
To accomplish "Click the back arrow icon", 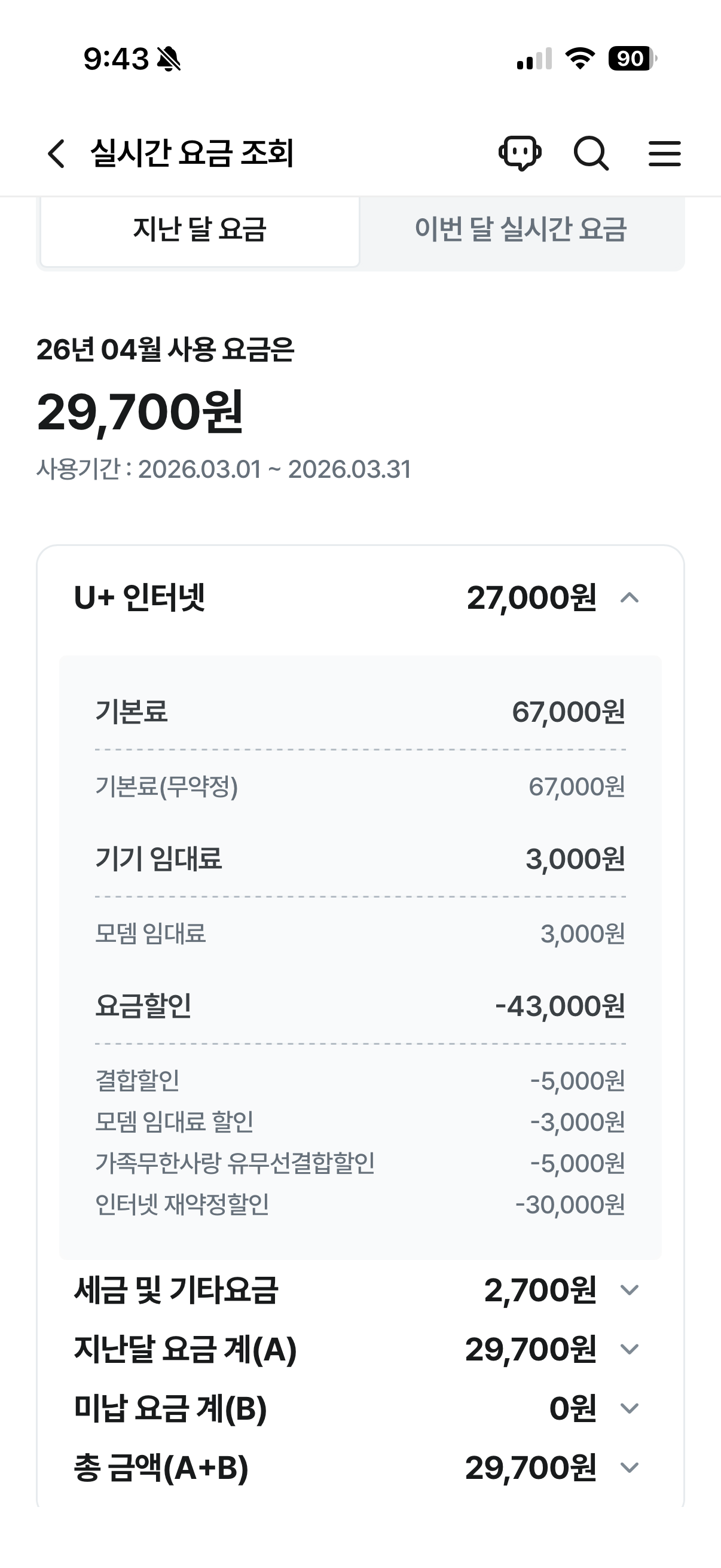I will point(56,154).
